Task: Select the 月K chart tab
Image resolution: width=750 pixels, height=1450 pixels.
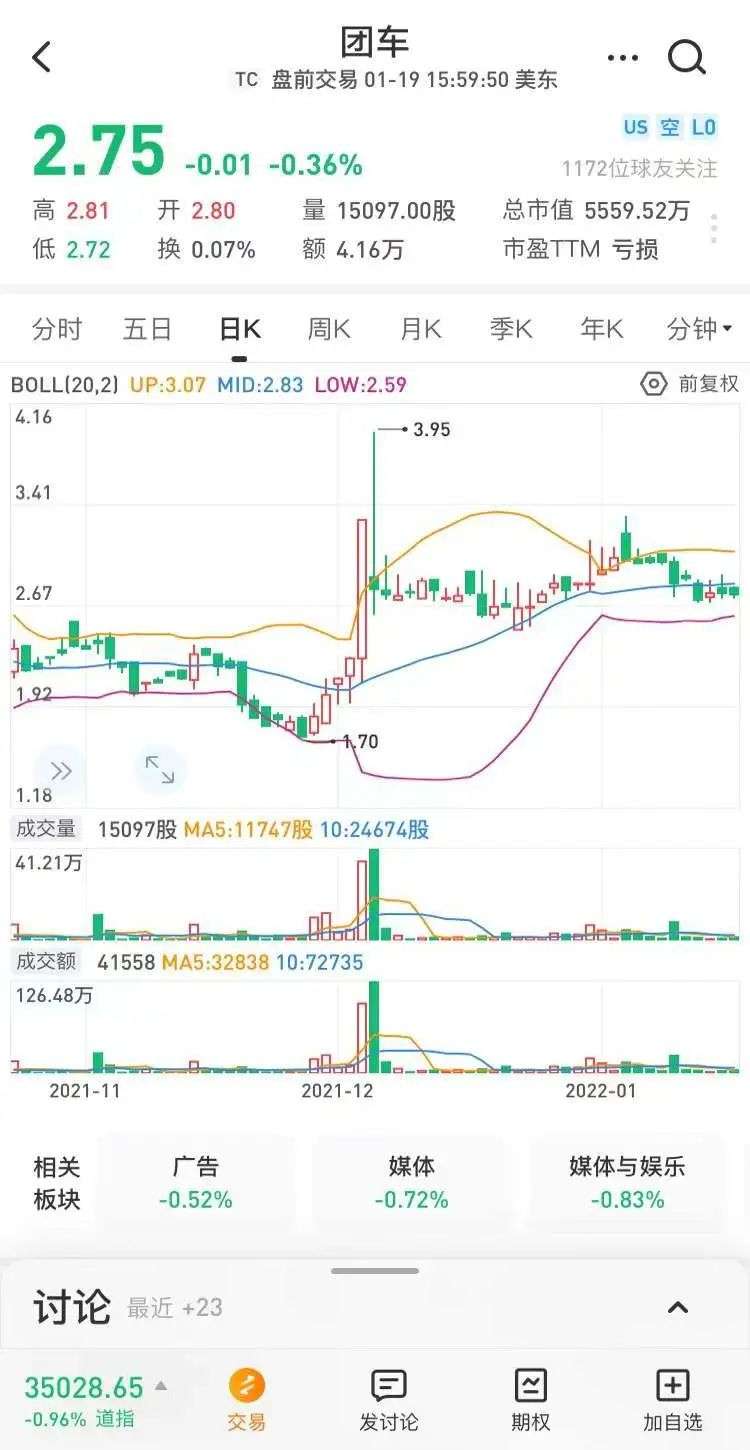Action: coord(420,329)
